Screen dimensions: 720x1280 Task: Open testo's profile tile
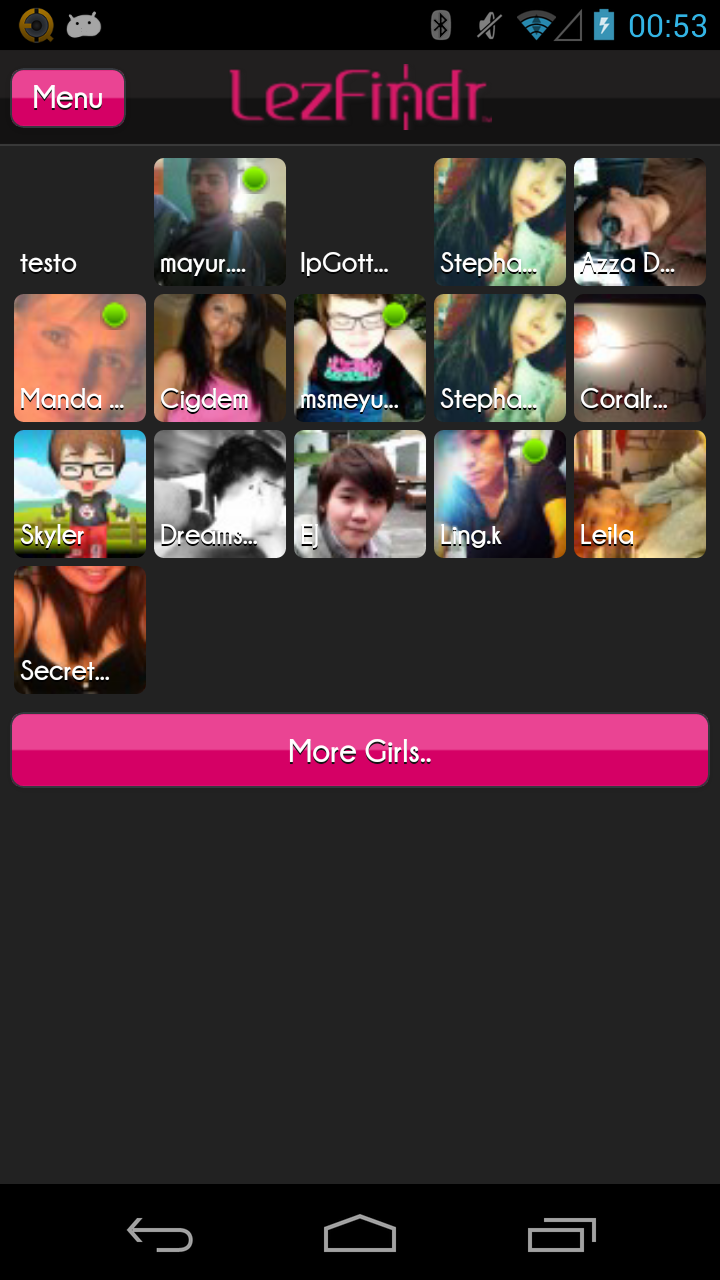coord(80,222)
